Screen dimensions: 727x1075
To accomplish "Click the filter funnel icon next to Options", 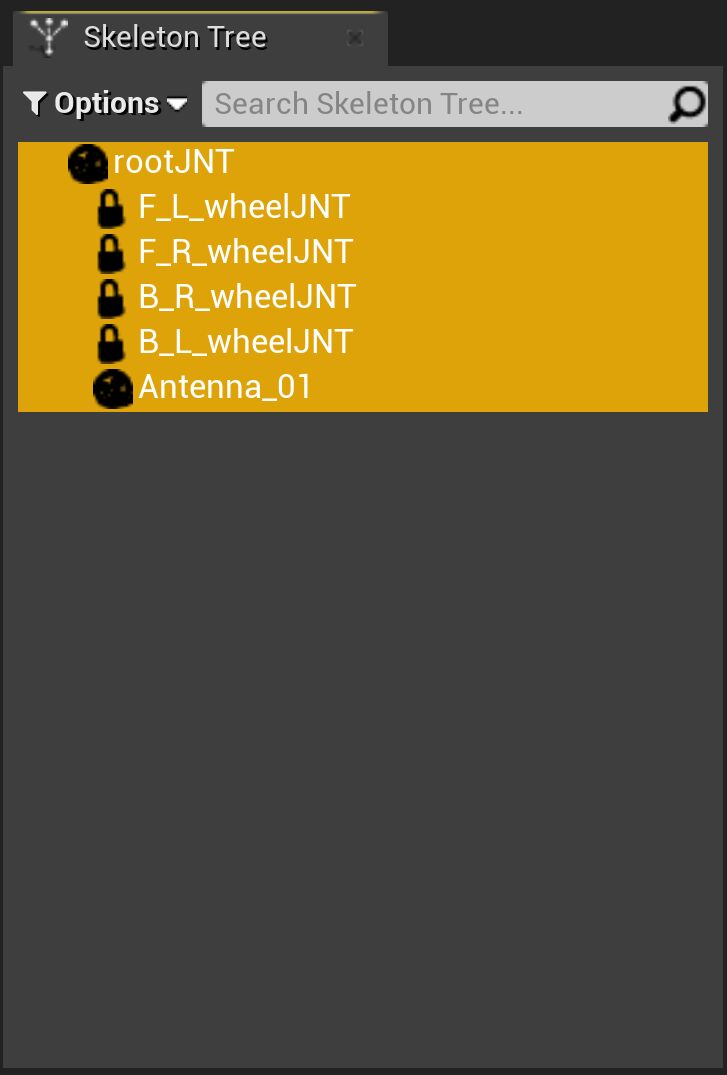I will [x=34, y=103].
